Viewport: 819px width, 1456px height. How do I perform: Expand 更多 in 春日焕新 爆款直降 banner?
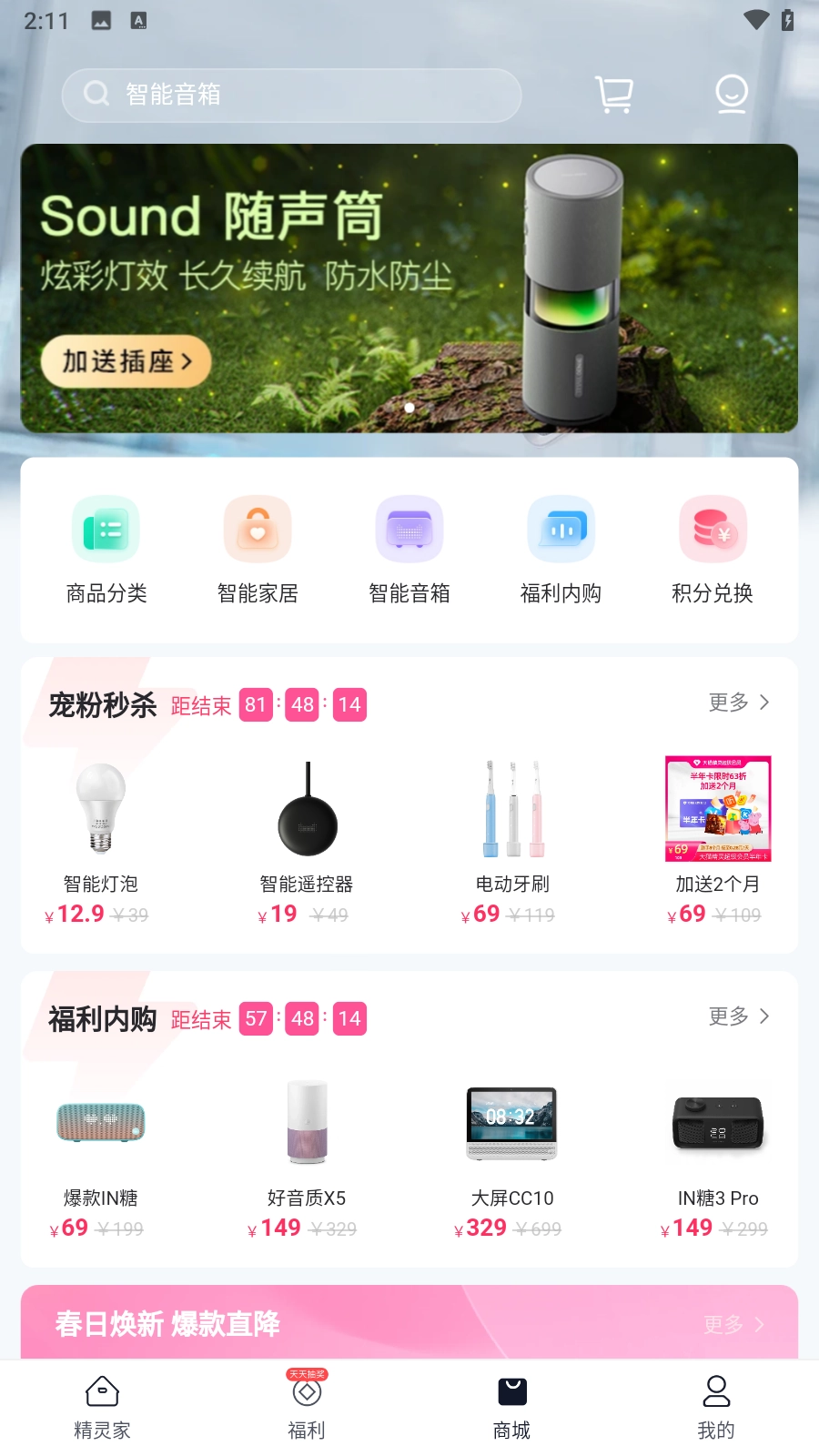tap(733, 1325)
